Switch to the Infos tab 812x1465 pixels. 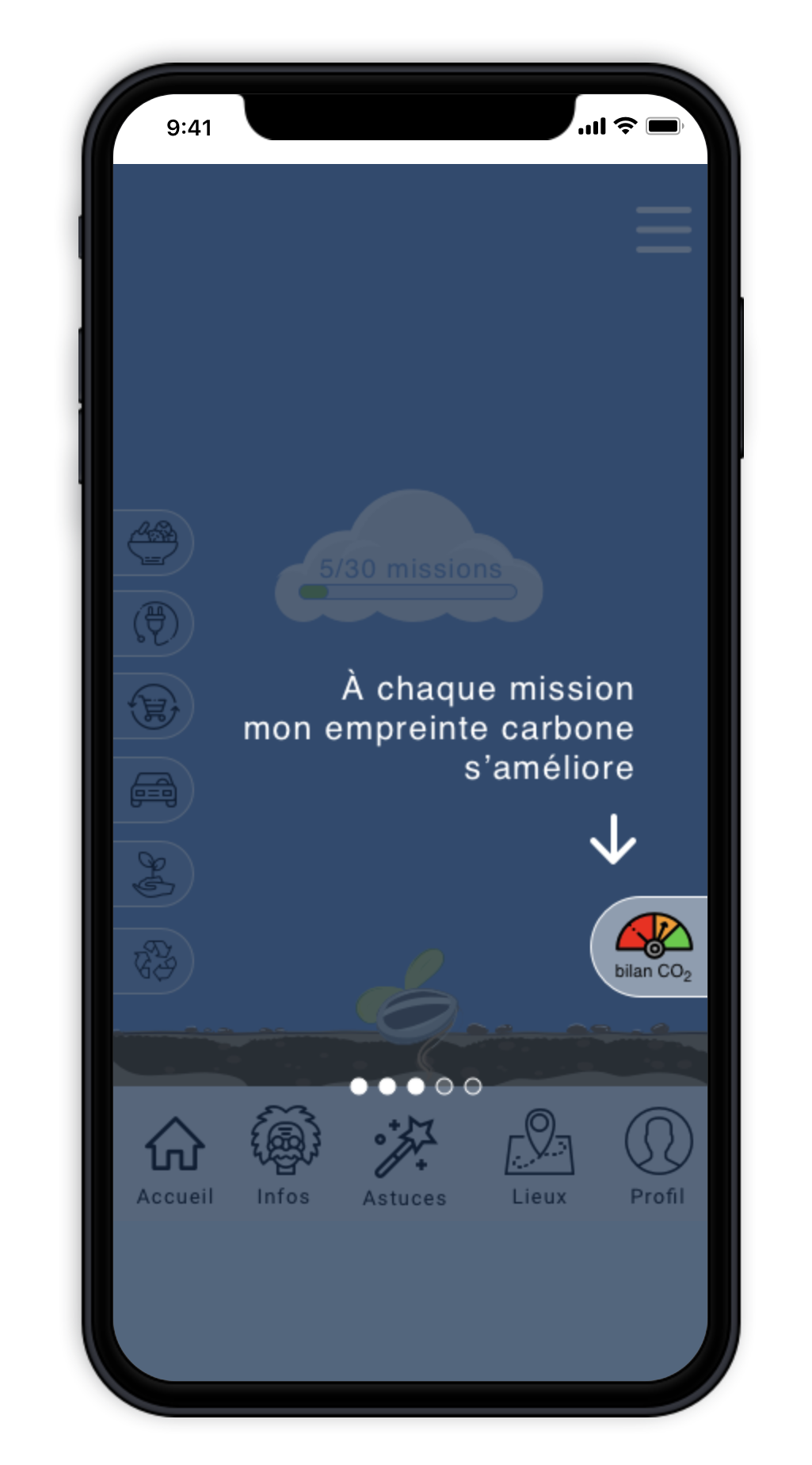tap(284, 1157)
